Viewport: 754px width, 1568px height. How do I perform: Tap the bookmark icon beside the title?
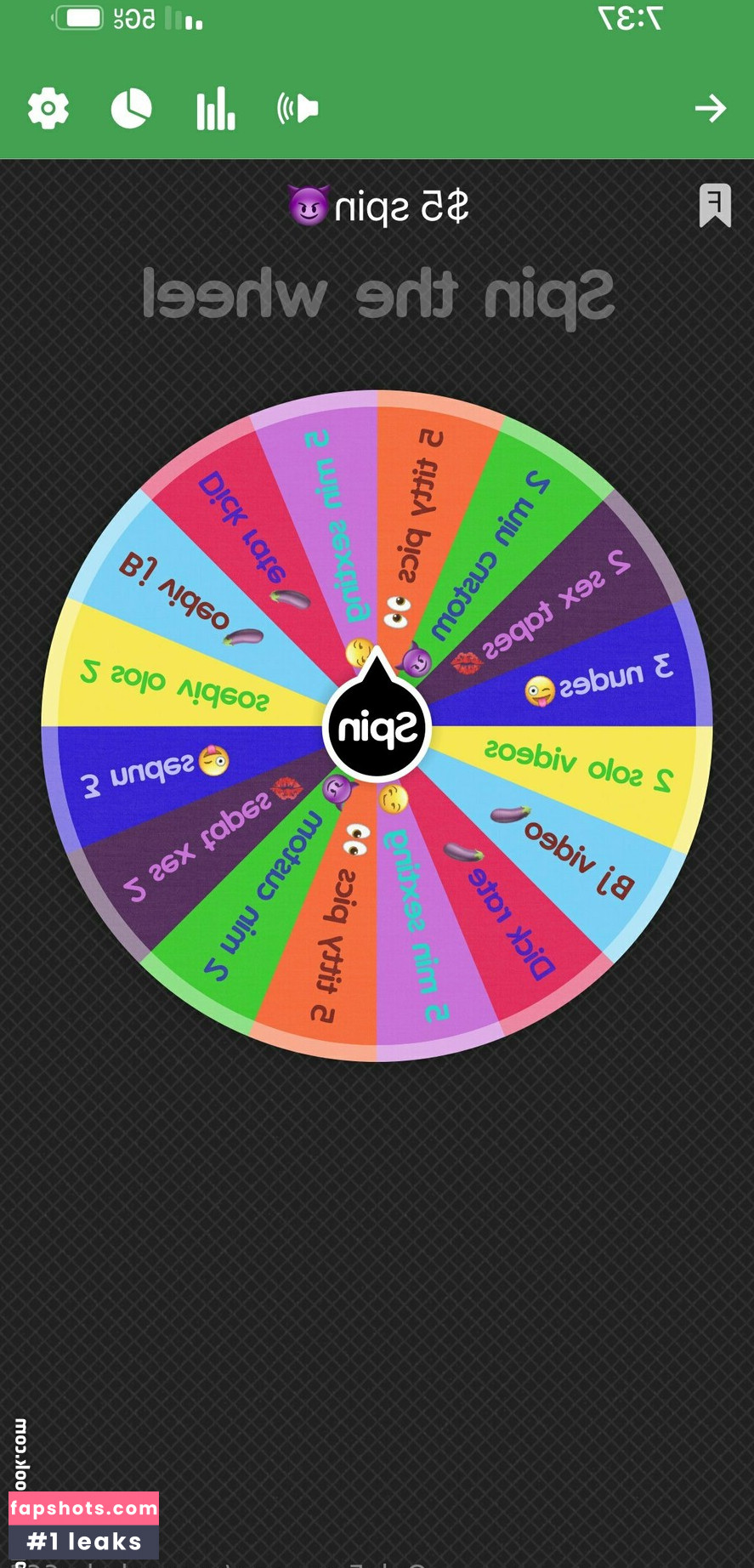point(715,205)
